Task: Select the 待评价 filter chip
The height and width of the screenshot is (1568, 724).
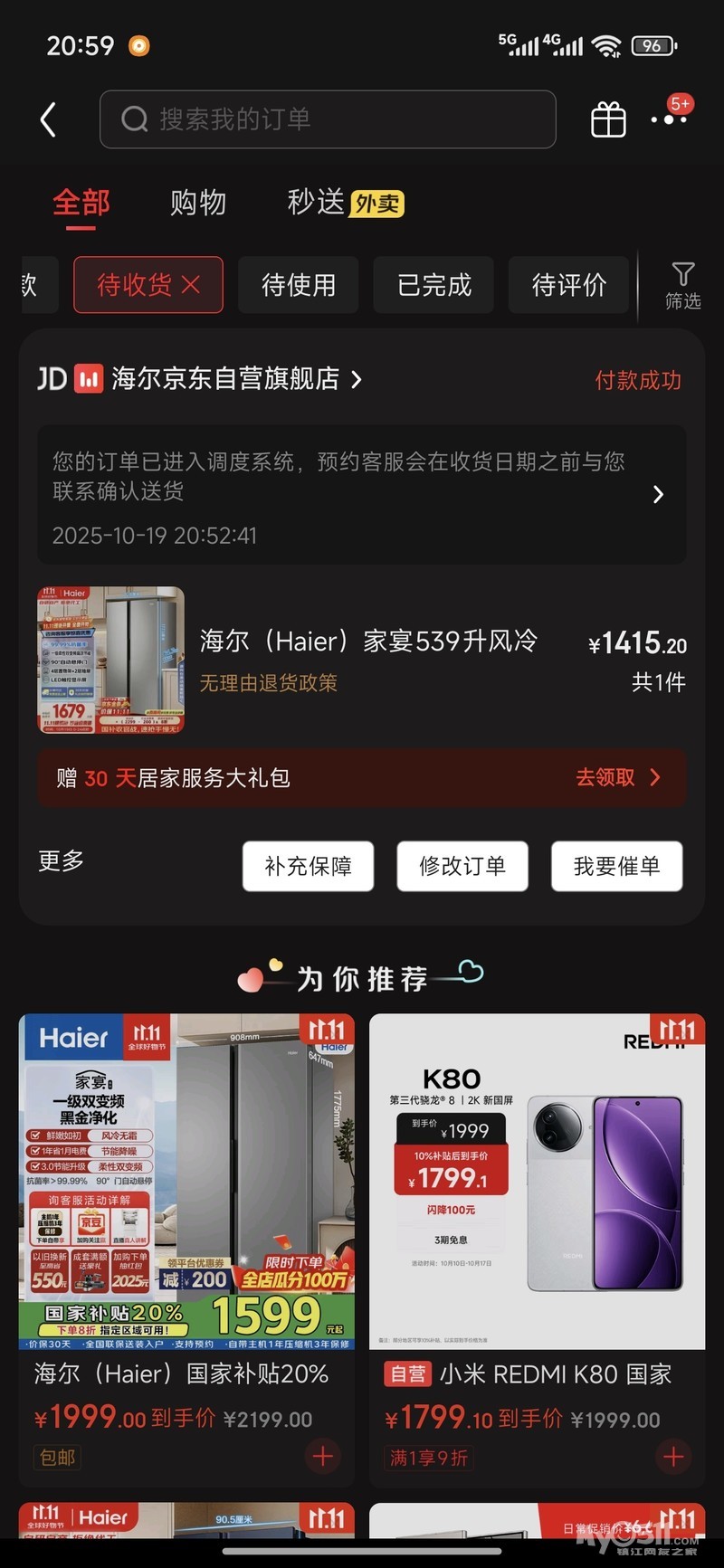Action: [x=568, y=285]
